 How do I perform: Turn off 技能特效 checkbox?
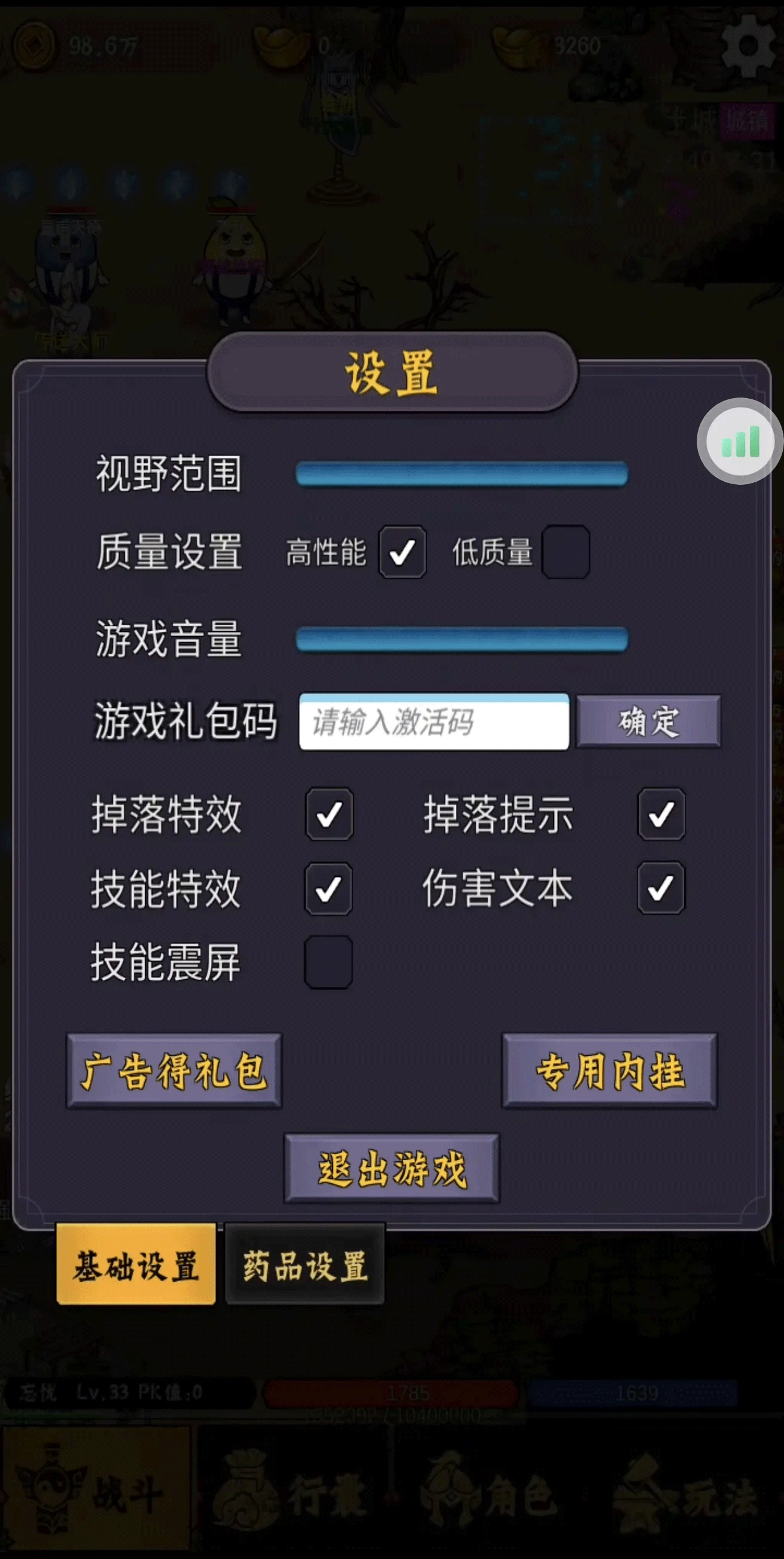[x=329, y=888]
